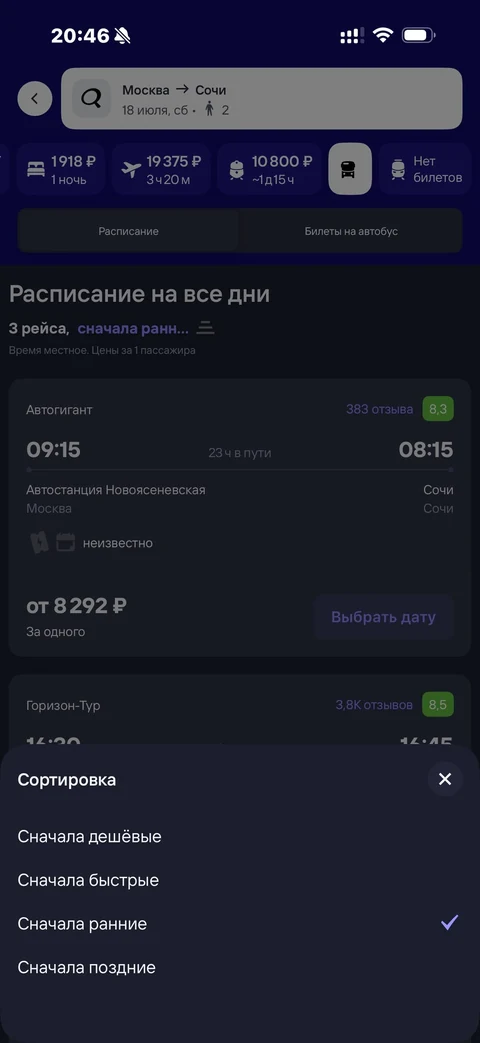This screenshot has height=1043, width=480.
Task: Close the Сортировка sheet
Action: (445, 779)
